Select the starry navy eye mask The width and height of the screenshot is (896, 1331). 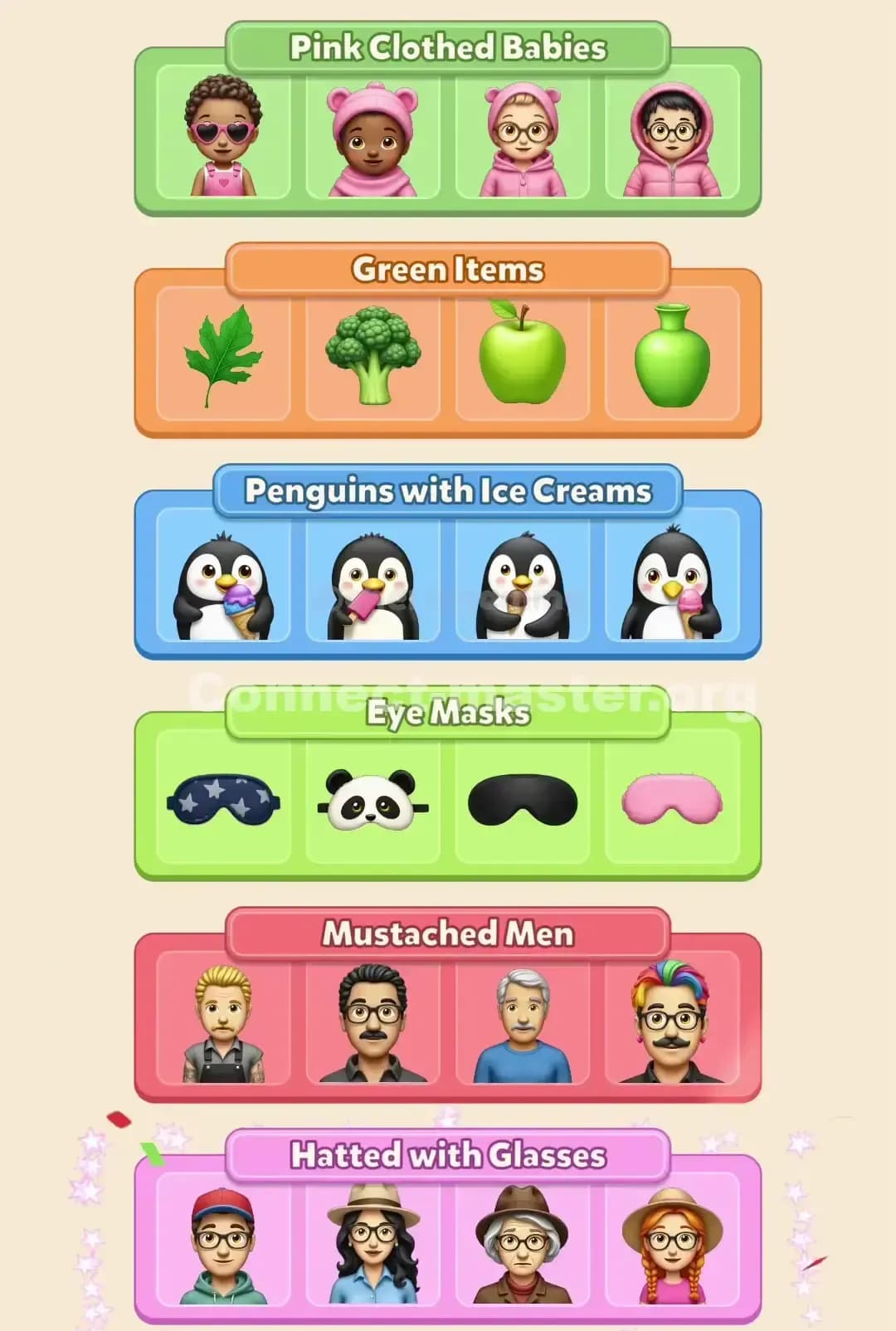coord(224,802)
